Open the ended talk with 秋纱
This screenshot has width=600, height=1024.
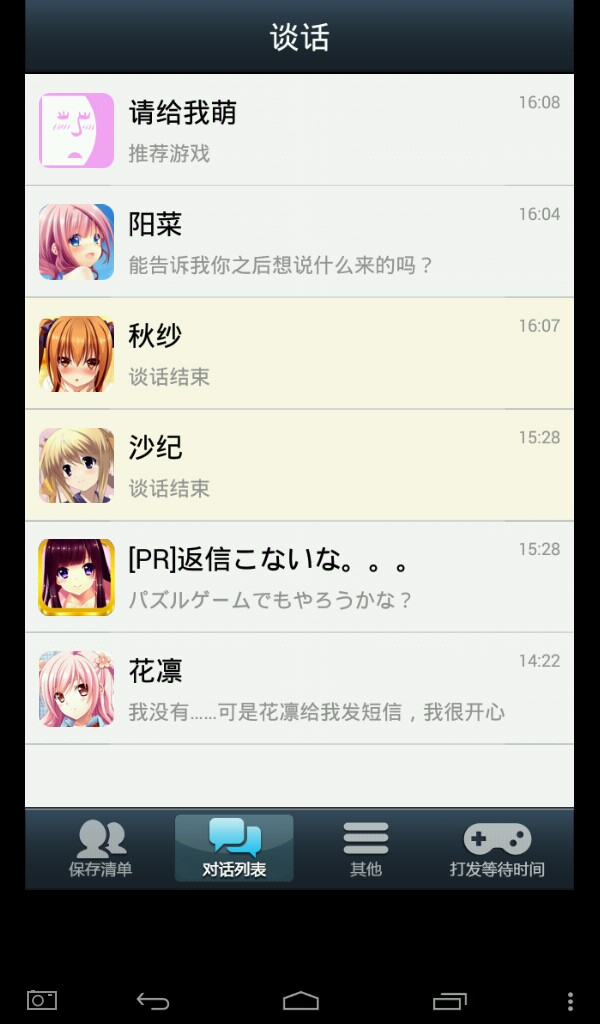(x=299, y=354)
